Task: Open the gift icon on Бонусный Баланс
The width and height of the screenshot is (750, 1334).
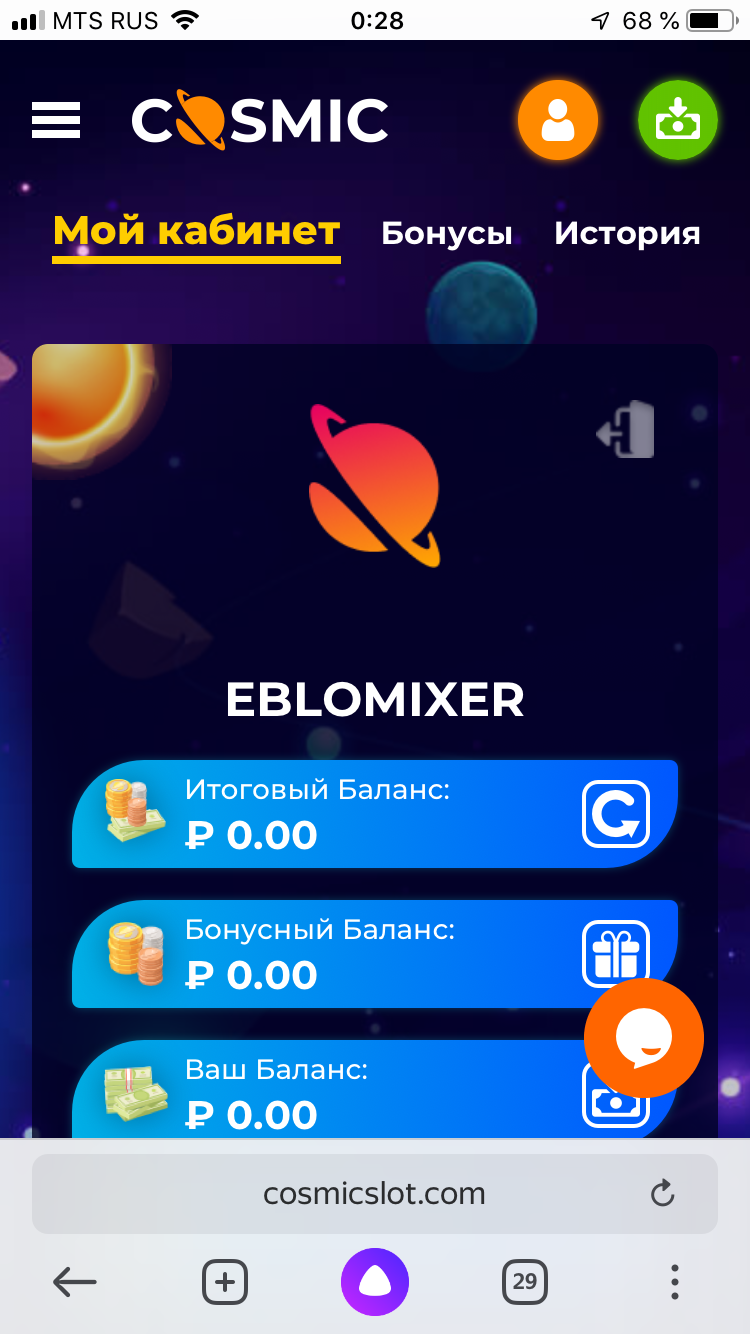Action: 616,953
